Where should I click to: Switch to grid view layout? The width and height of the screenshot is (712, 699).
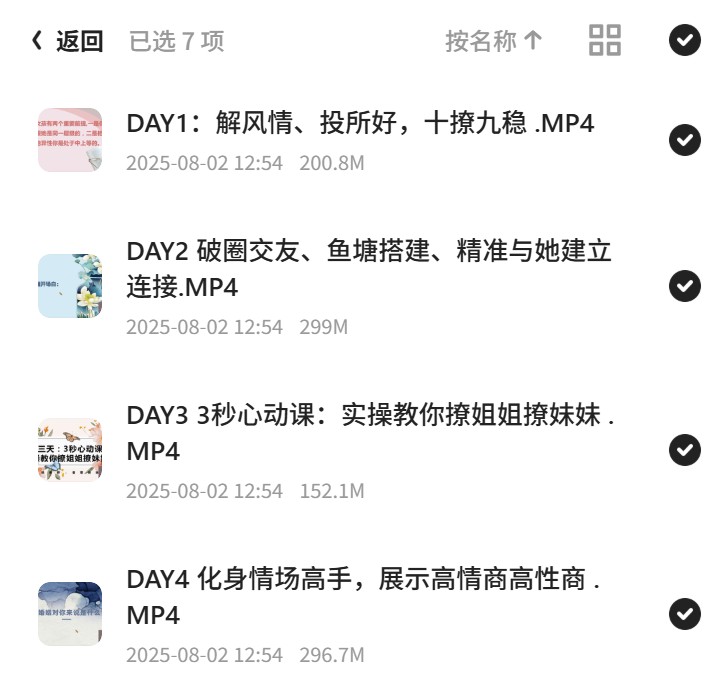pos(604,40)
